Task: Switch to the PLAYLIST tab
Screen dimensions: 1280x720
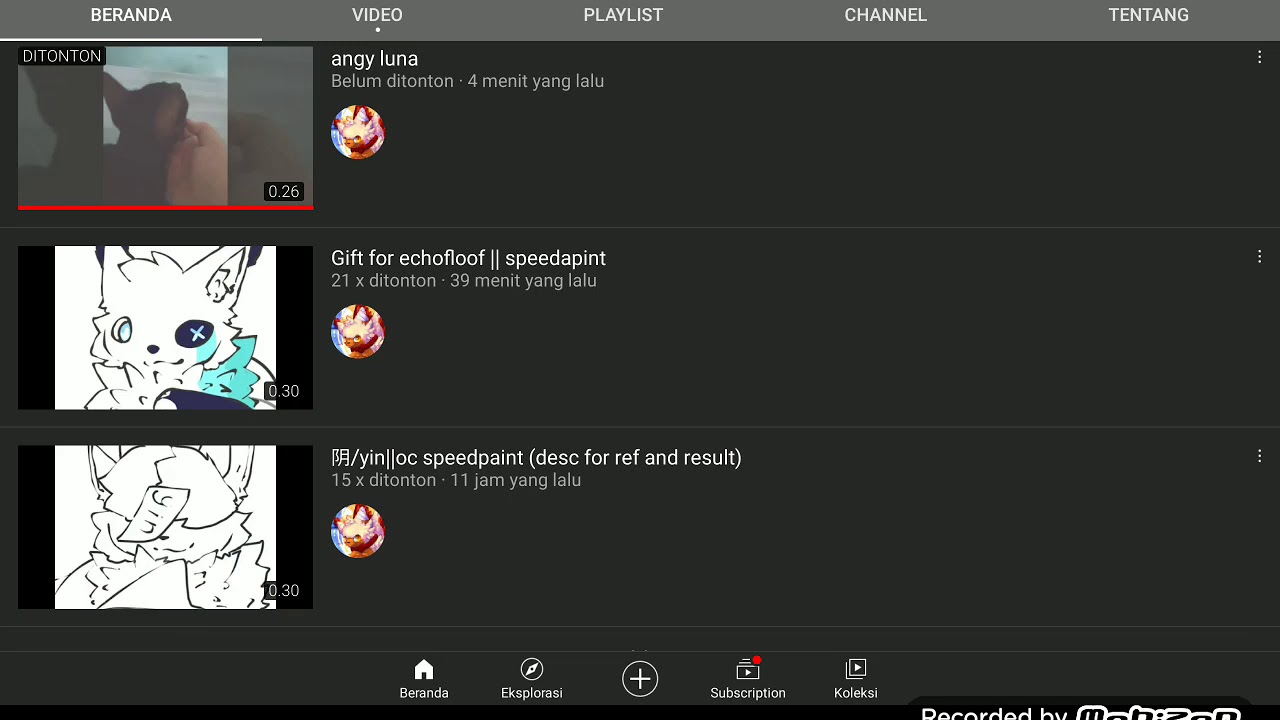Action: (x=623, y=15)
